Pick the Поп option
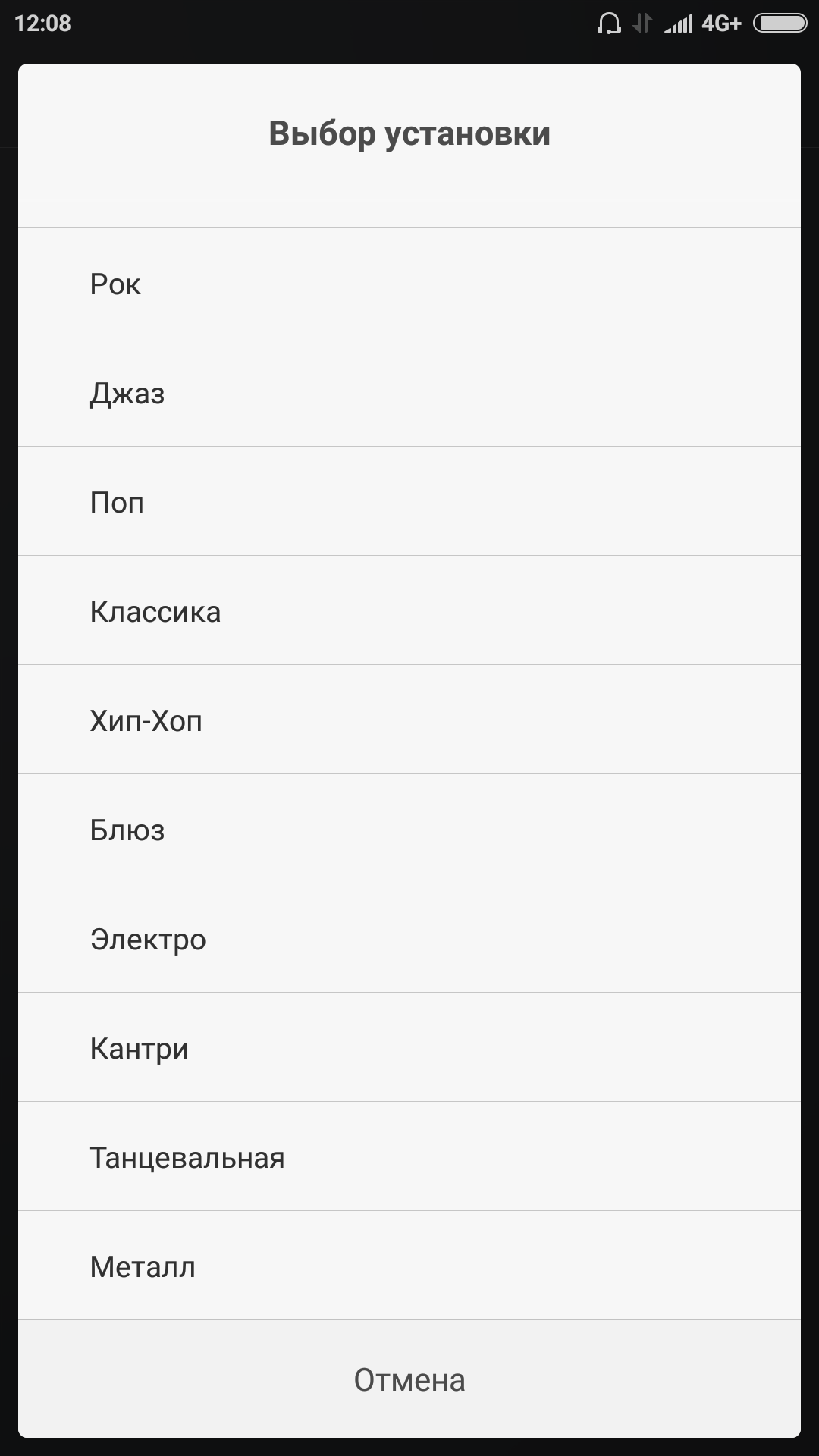This screenshot has width=819, height=1456. [409, 501]
